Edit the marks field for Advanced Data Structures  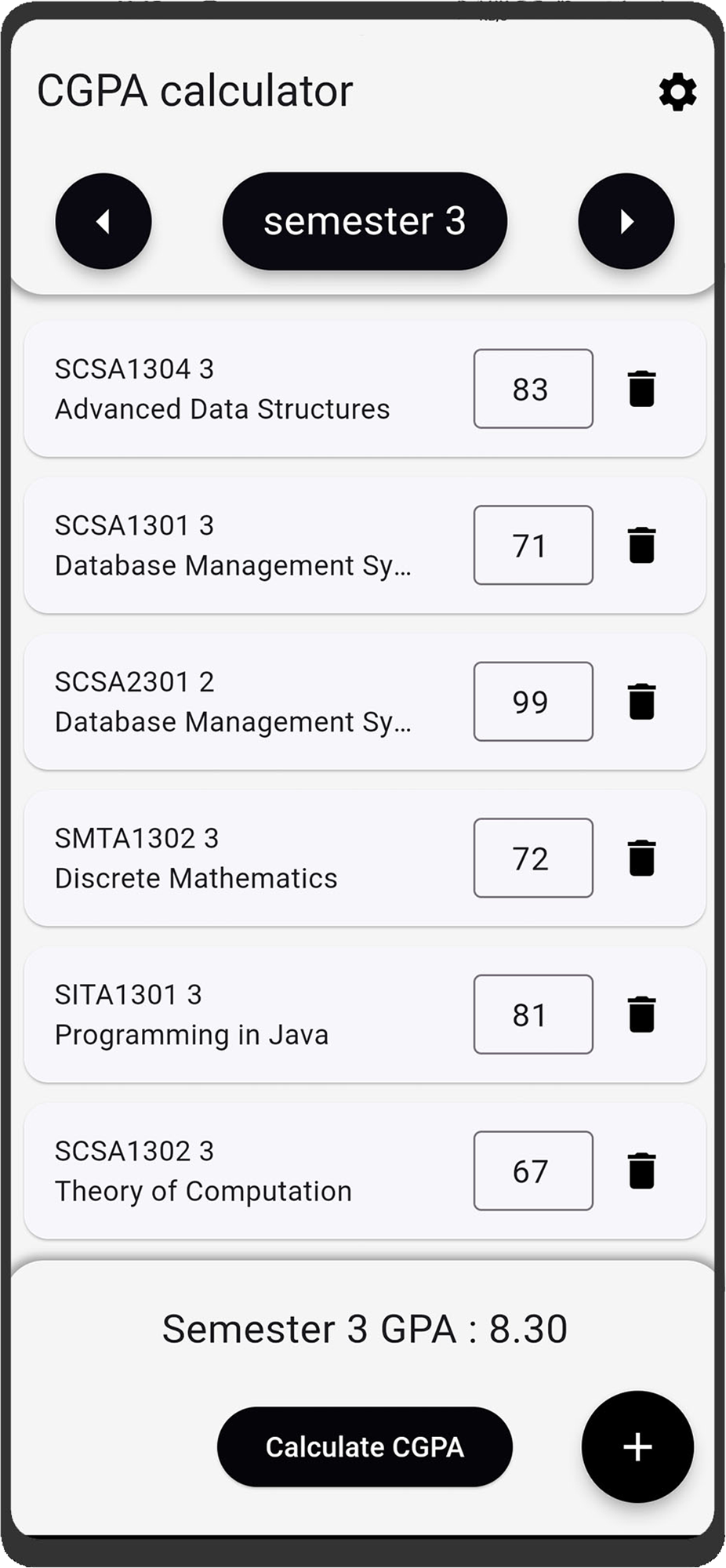click(x=533, y=389)
